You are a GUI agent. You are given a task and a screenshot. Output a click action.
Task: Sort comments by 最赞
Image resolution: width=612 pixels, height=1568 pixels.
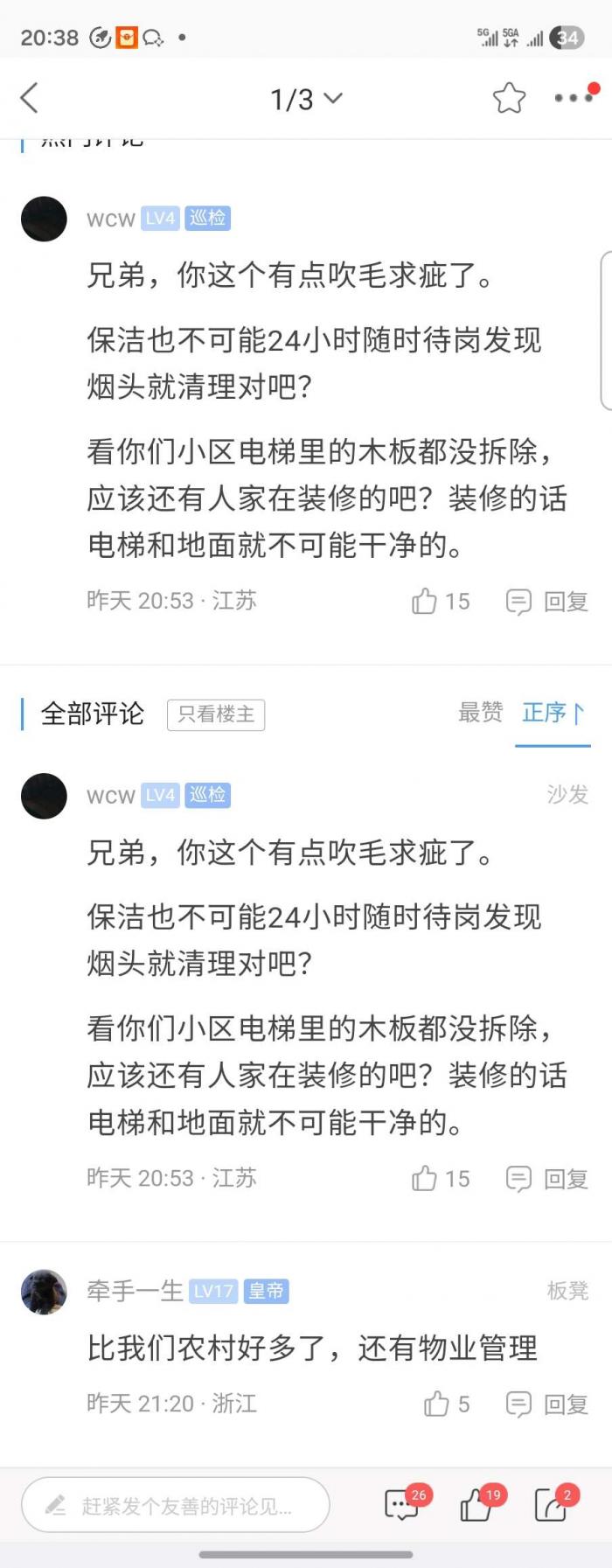click(x=480, y=713)
